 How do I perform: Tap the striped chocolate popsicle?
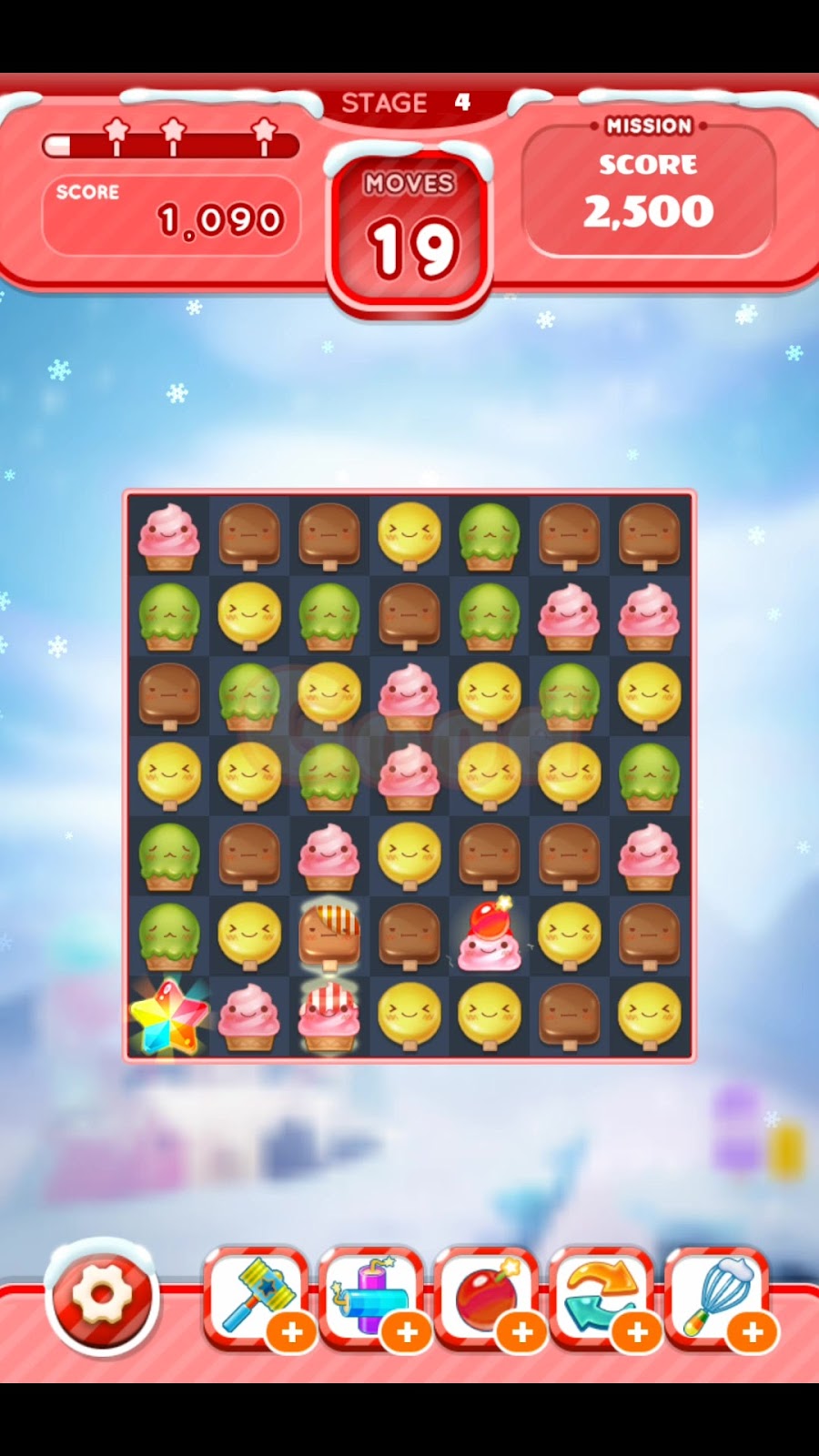[x=329, y=937]
